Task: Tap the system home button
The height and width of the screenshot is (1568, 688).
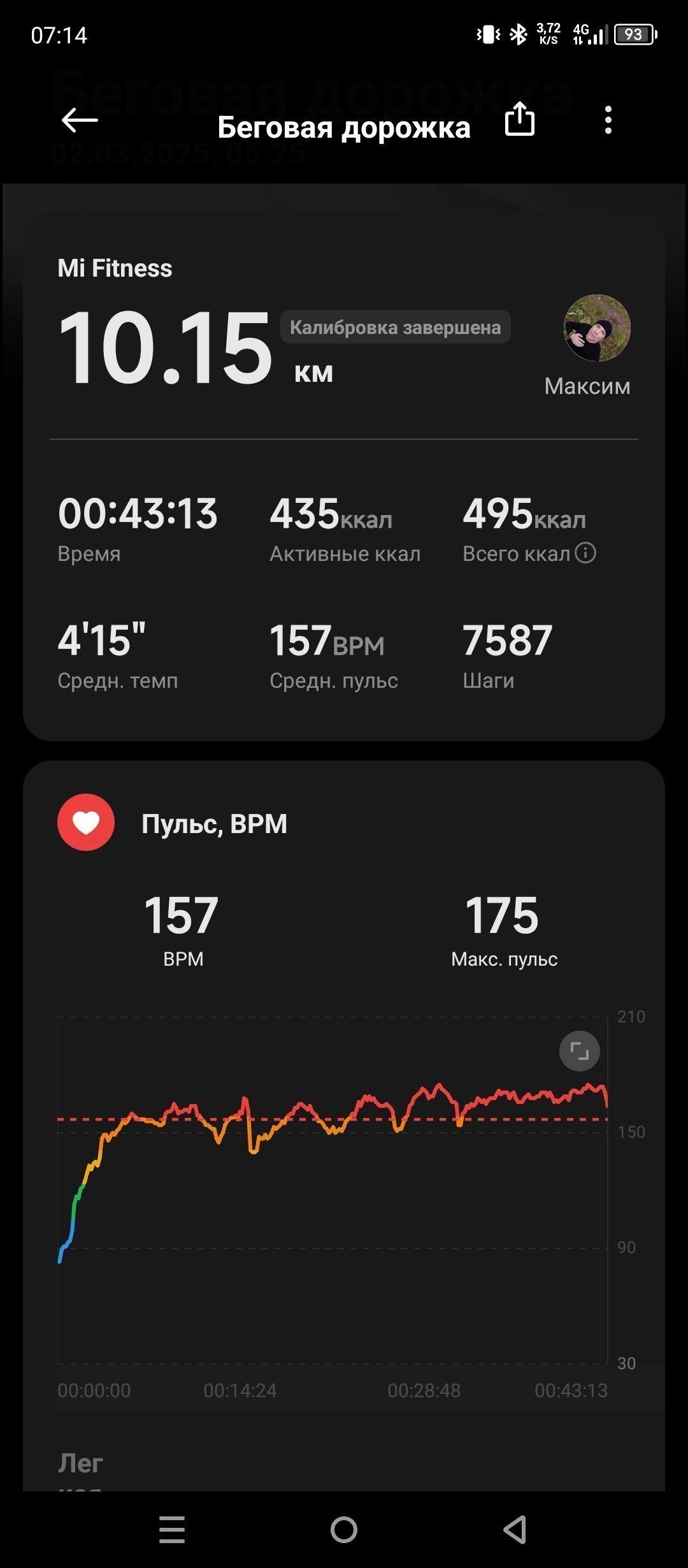Action: (344, 1530)
